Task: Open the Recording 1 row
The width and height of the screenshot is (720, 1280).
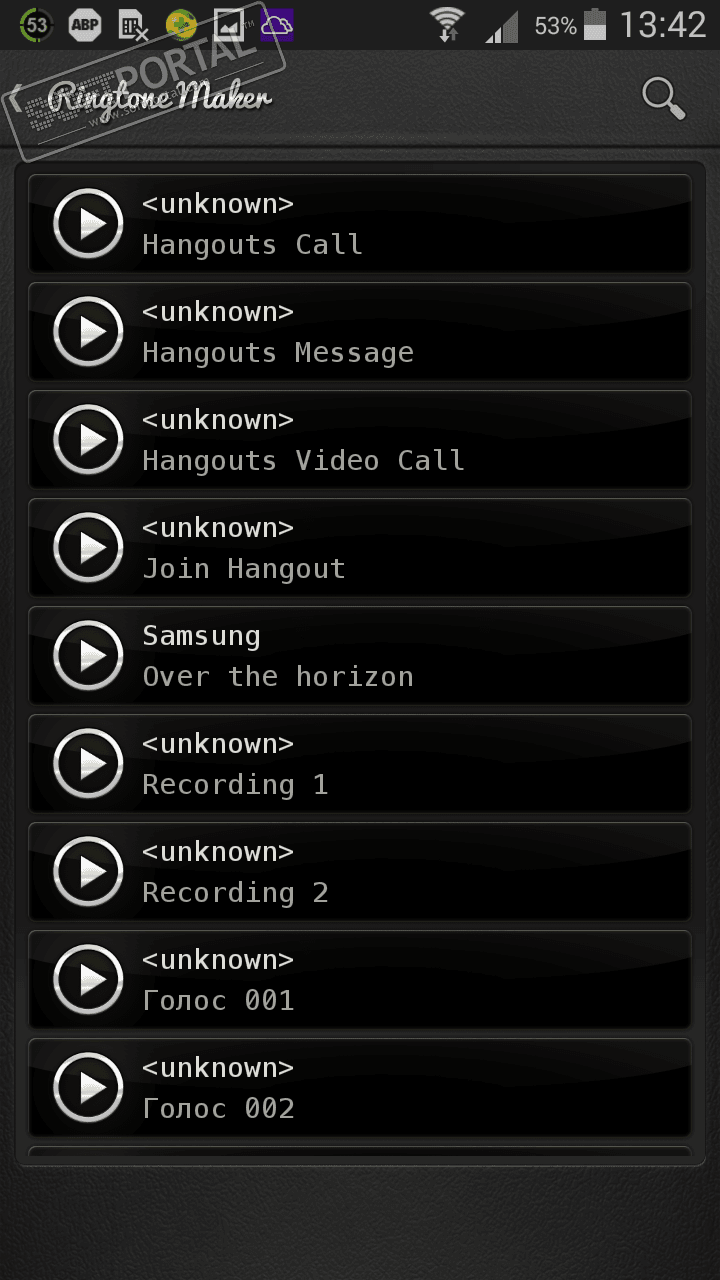Action: tap(400, 764)
